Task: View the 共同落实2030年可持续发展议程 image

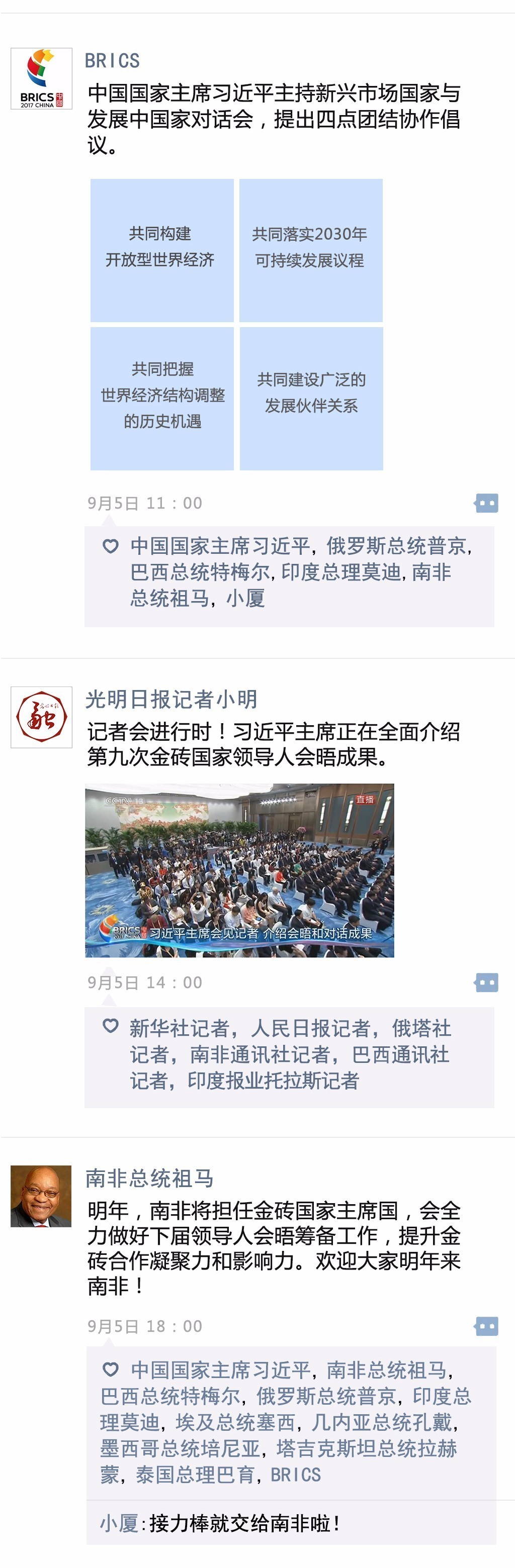Action: pyautogui.click(x=311, y=250)
